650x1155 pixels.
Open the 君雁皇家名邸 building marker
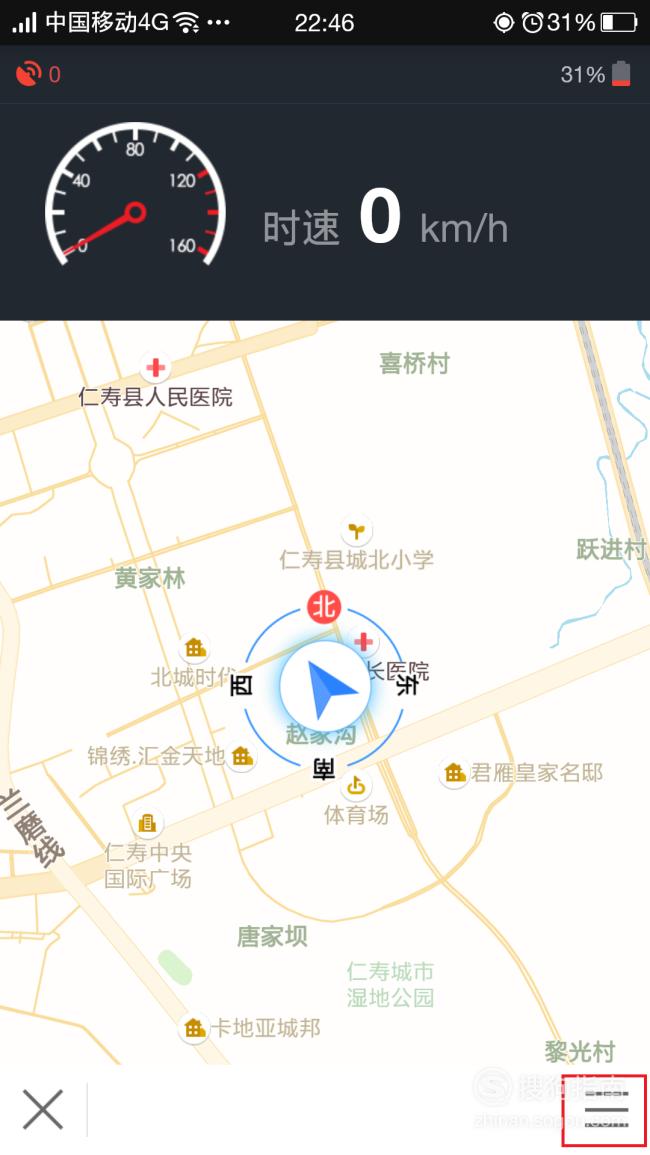click(x=455, y=773)
